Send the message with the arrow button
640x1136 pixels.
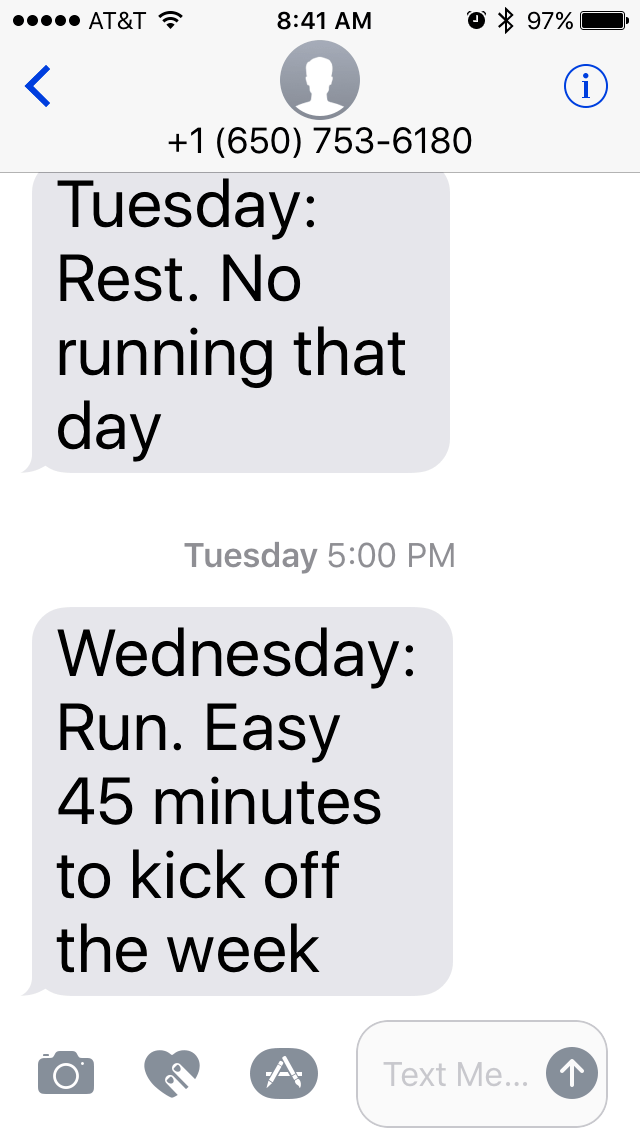pos(572,1074)
